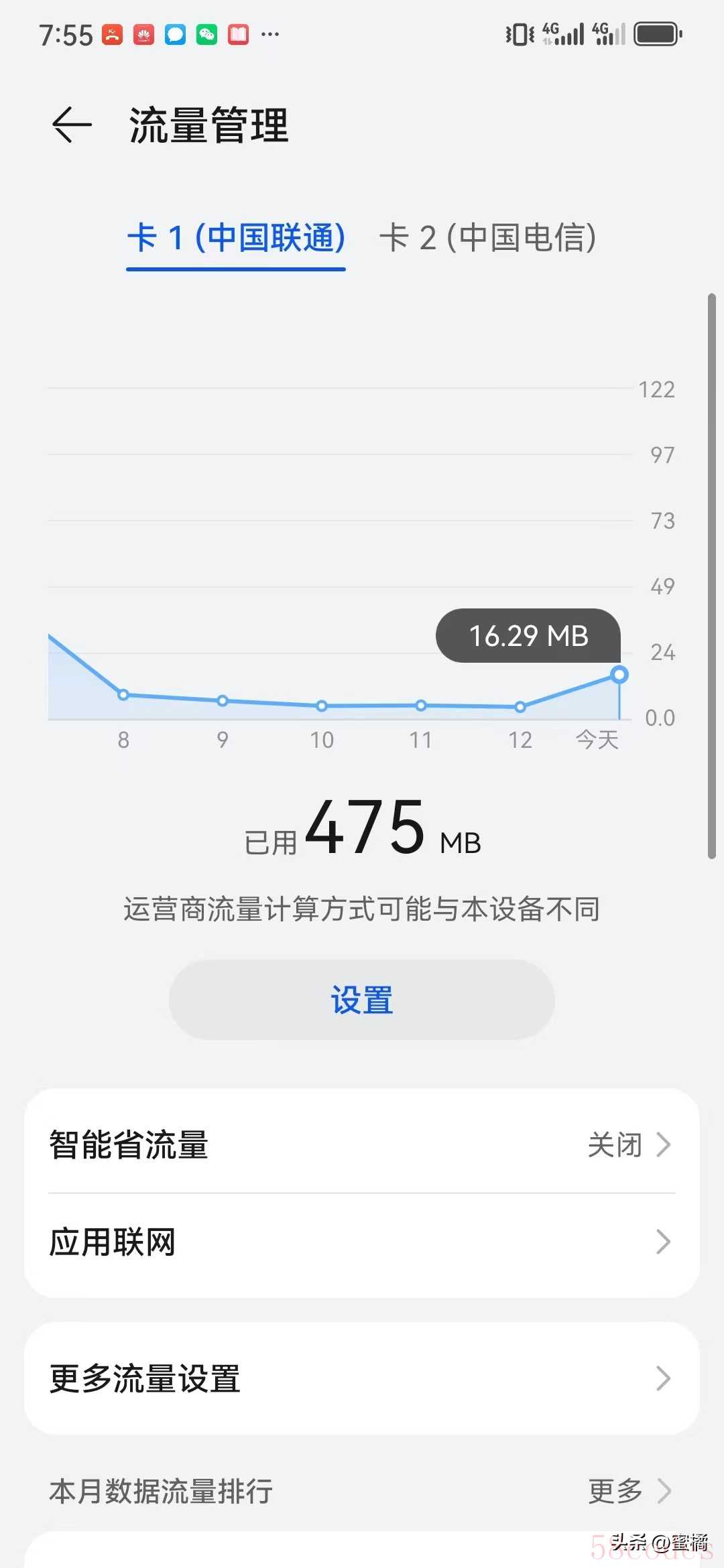This screenshot has width=724, height=1568.
Task: Open 应用联网 row
Action: pyautogui.click(x=362, y=1242)
